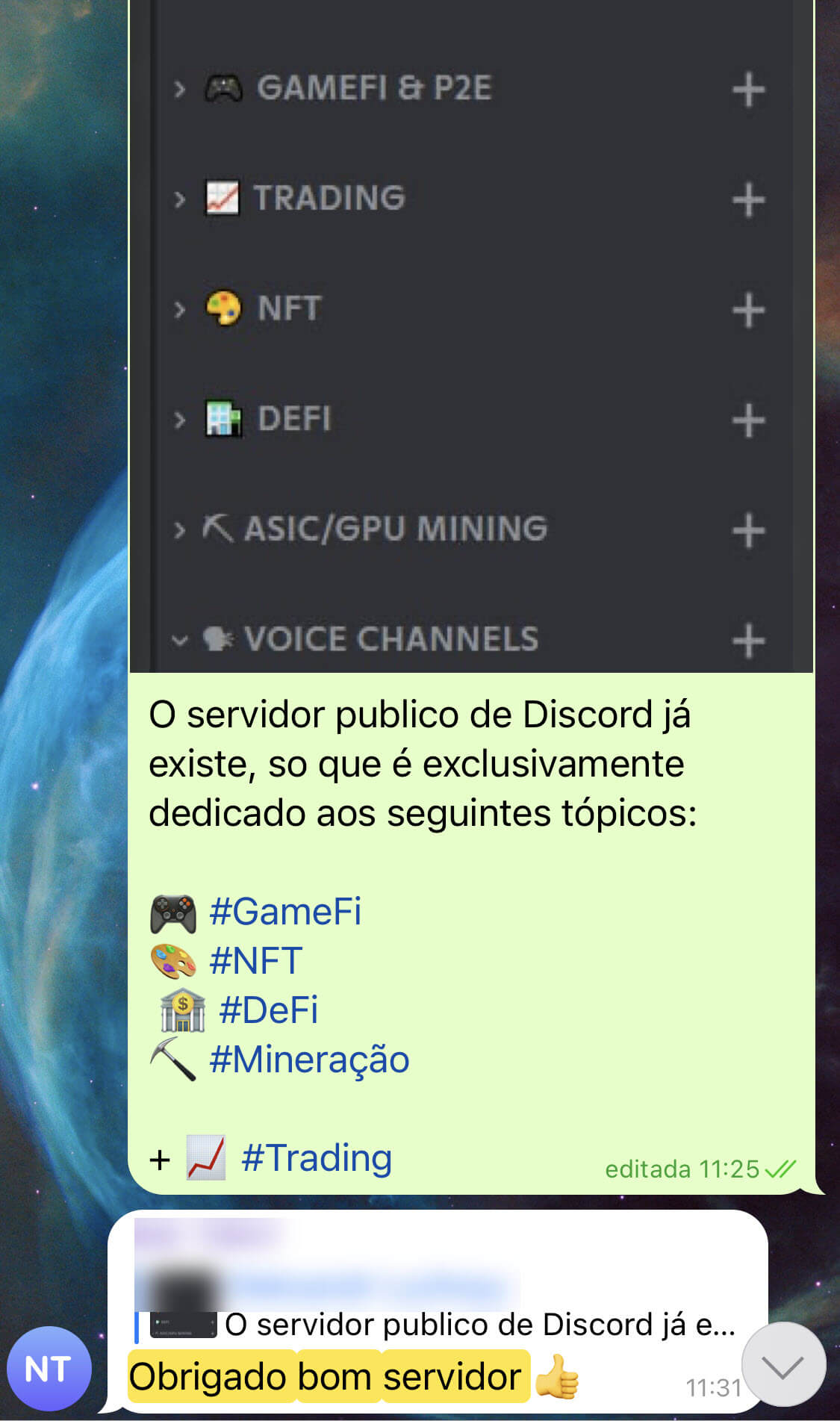Screen dimensions: 840x1421
Task: Select the #DeFi hashtag
Action: (268, 1010)
